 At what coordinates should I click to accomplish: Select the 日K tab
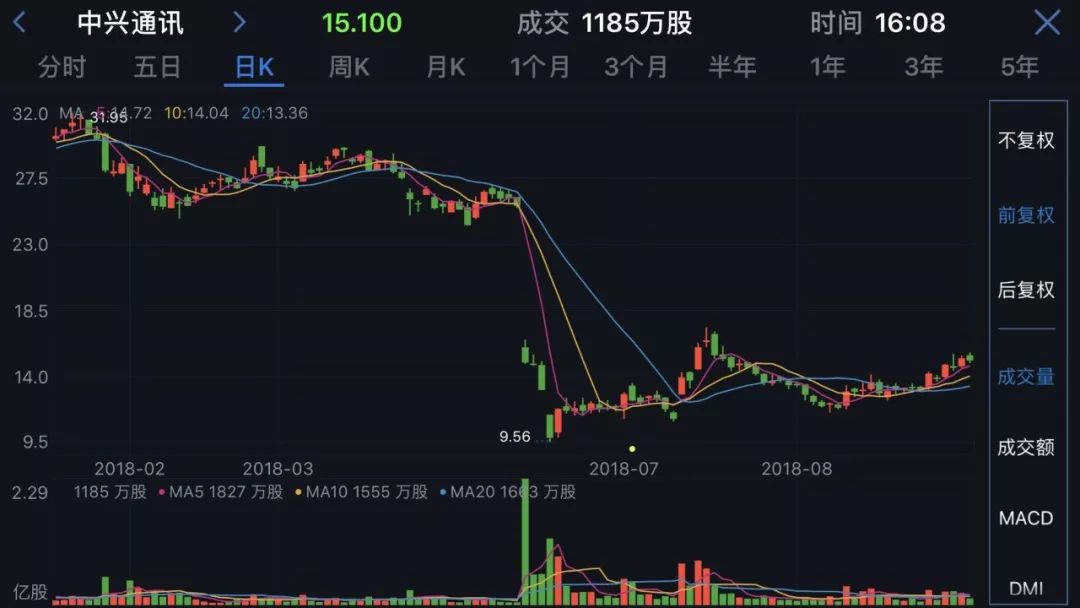click(x=254, y=67)
